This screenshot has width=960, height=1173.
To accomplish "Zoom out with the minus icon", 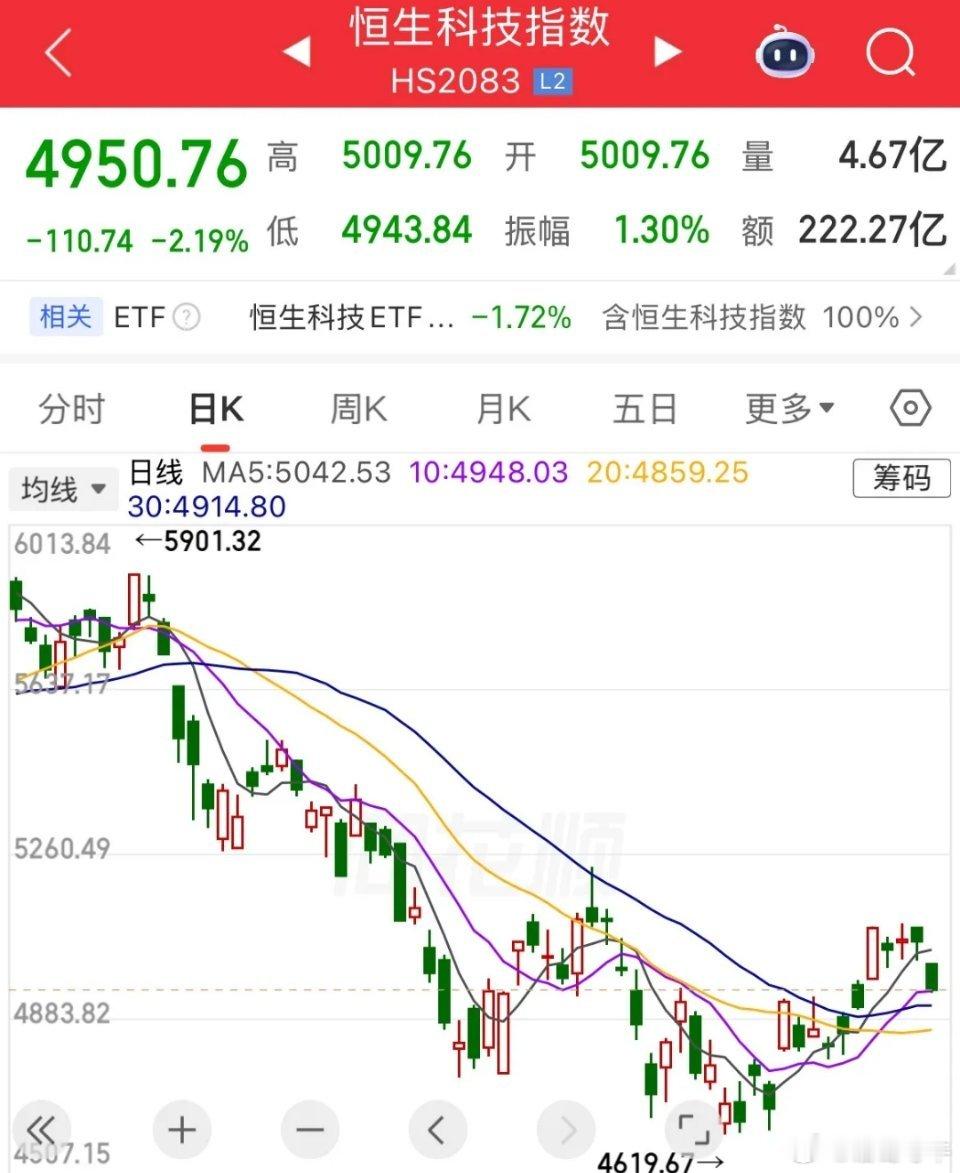I will pos(310,1130).
